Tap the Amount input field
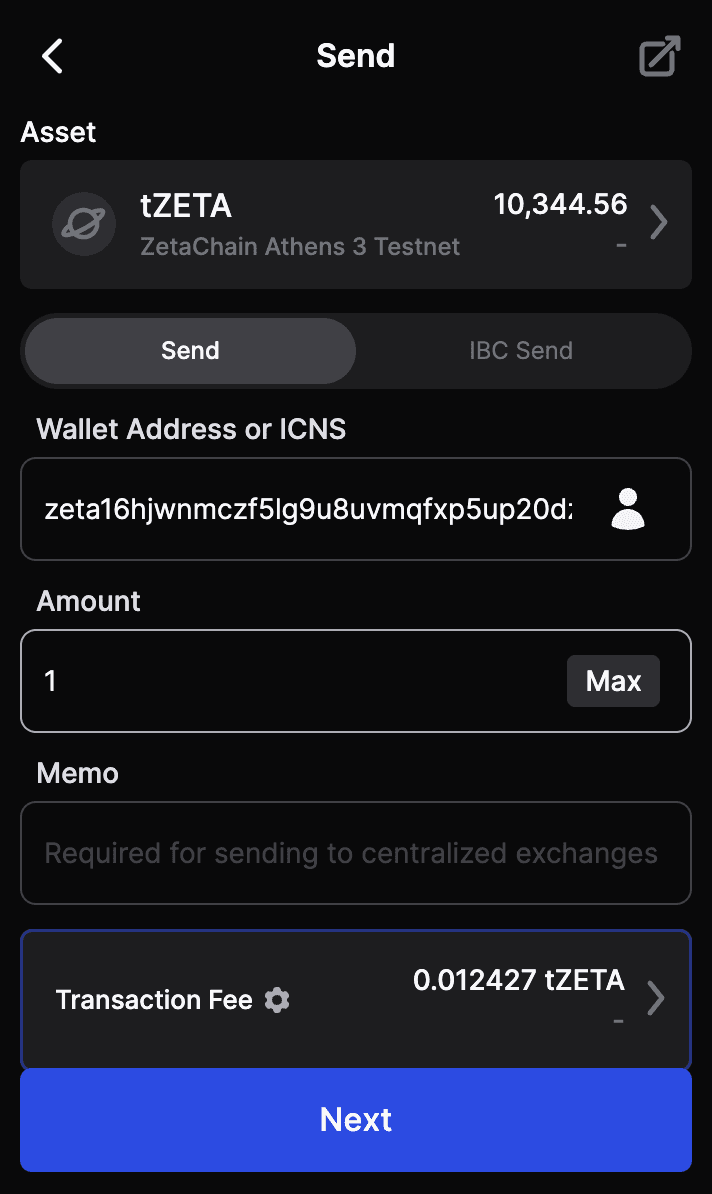 (x=290, y=681)
